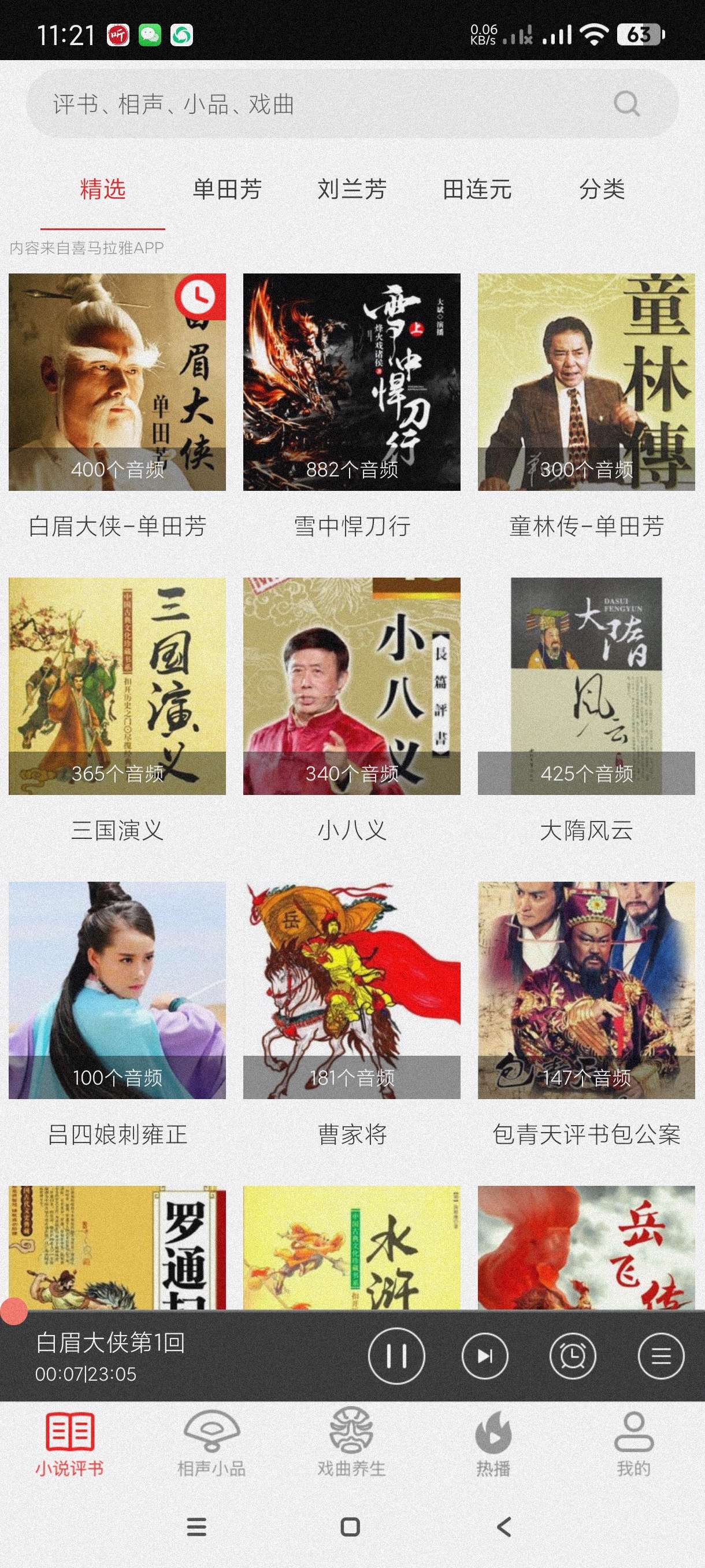
Task: View the 小八义 audio collection
Action: (x=351, y=686)
